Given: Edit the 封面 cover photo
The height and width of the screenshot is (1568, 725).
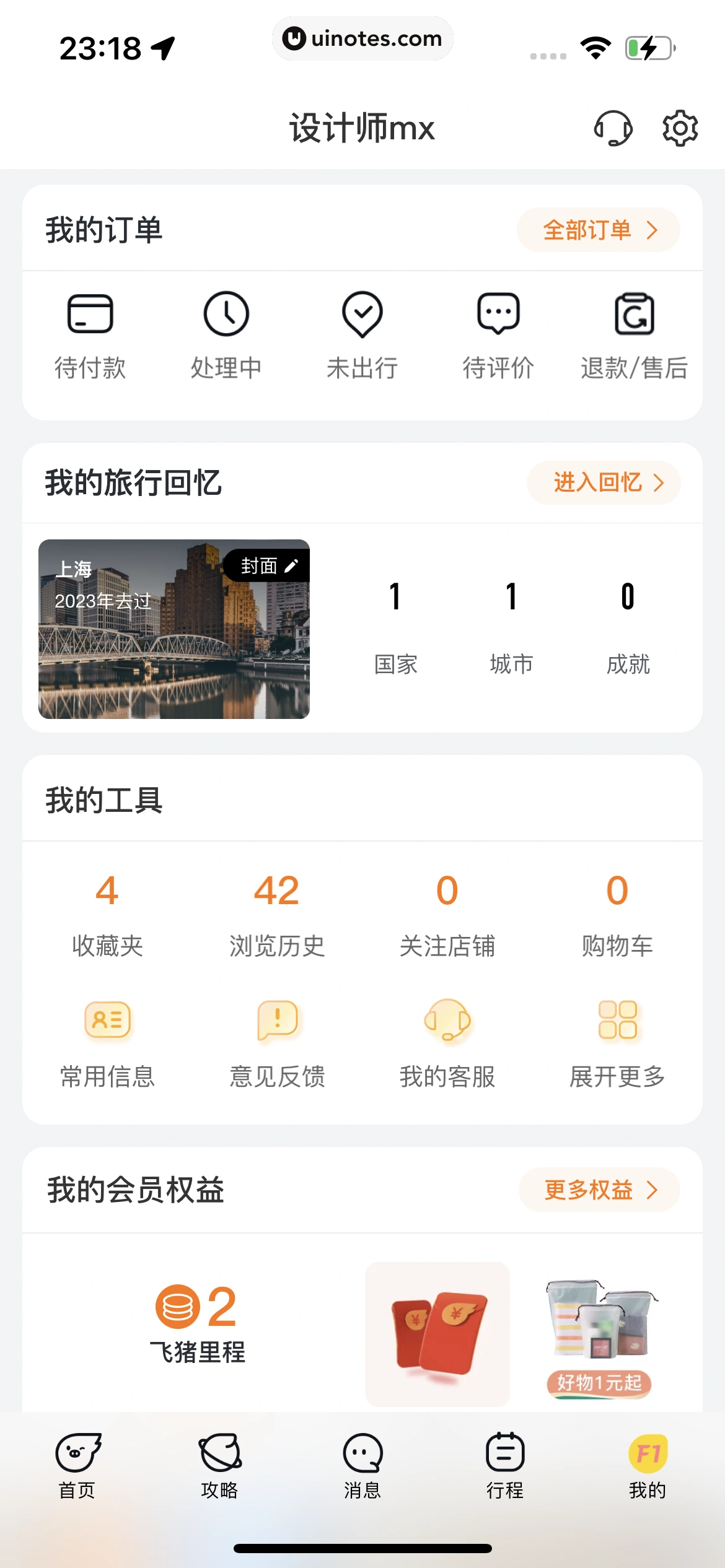Looking at the screenshot, I should click(268, 565).
